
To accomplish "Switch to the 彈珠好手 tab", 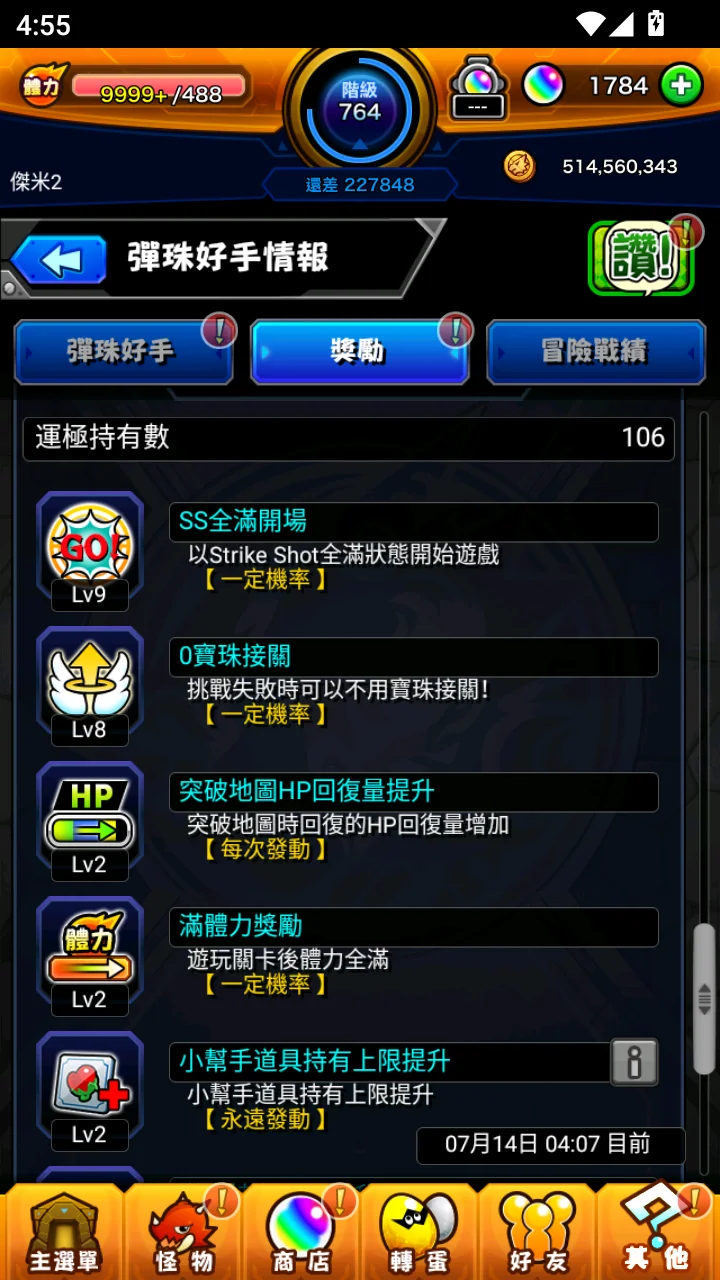I will (123, 352).
